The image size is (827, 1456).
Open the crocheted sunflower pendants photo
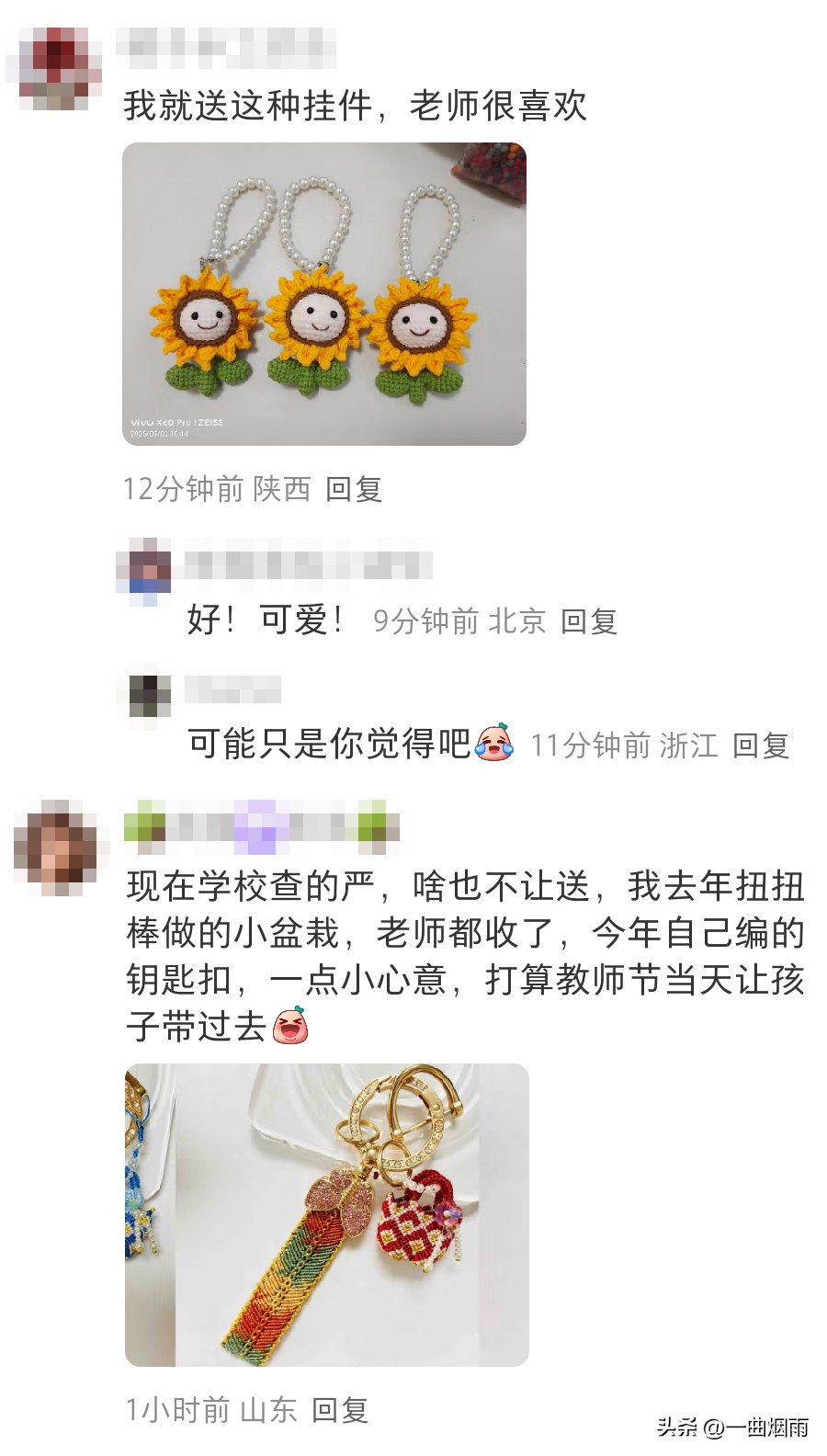click(x=324, y=294)
